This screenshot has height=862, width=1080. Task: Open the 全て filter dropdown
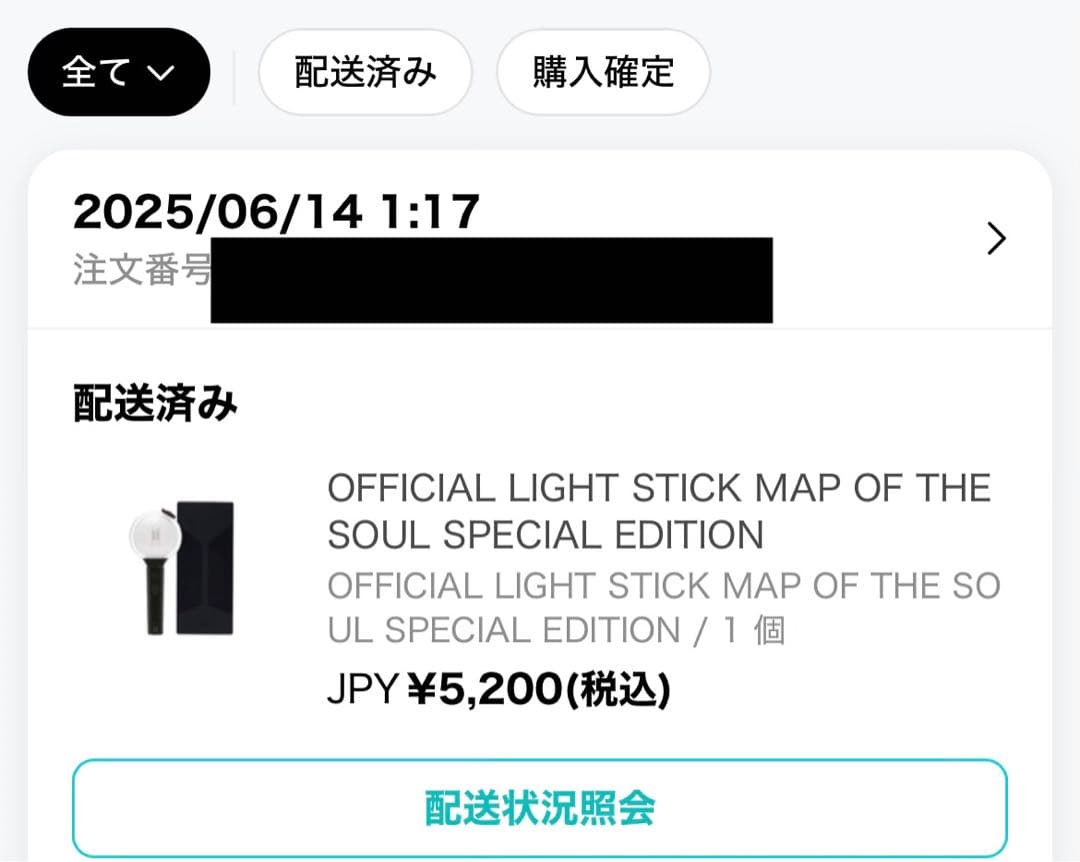point(118,73)
